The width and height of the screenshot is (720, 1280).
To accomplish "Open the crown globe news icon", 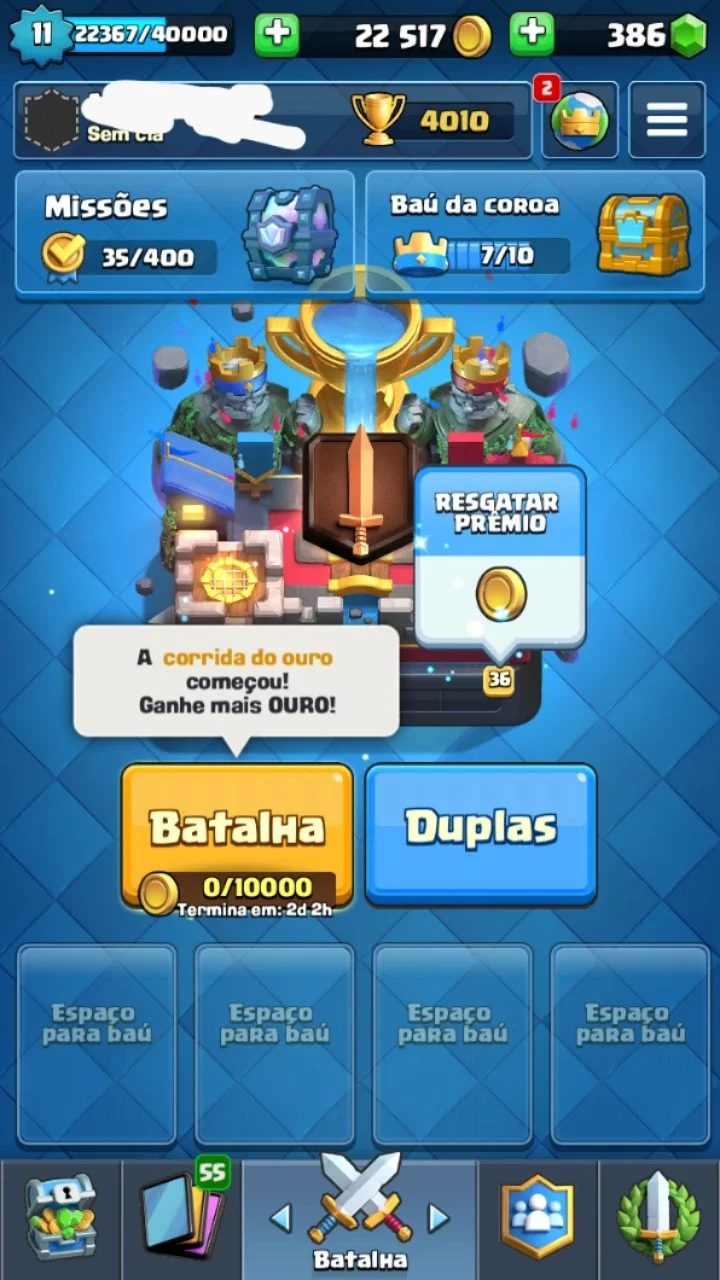I will point(579,121).
